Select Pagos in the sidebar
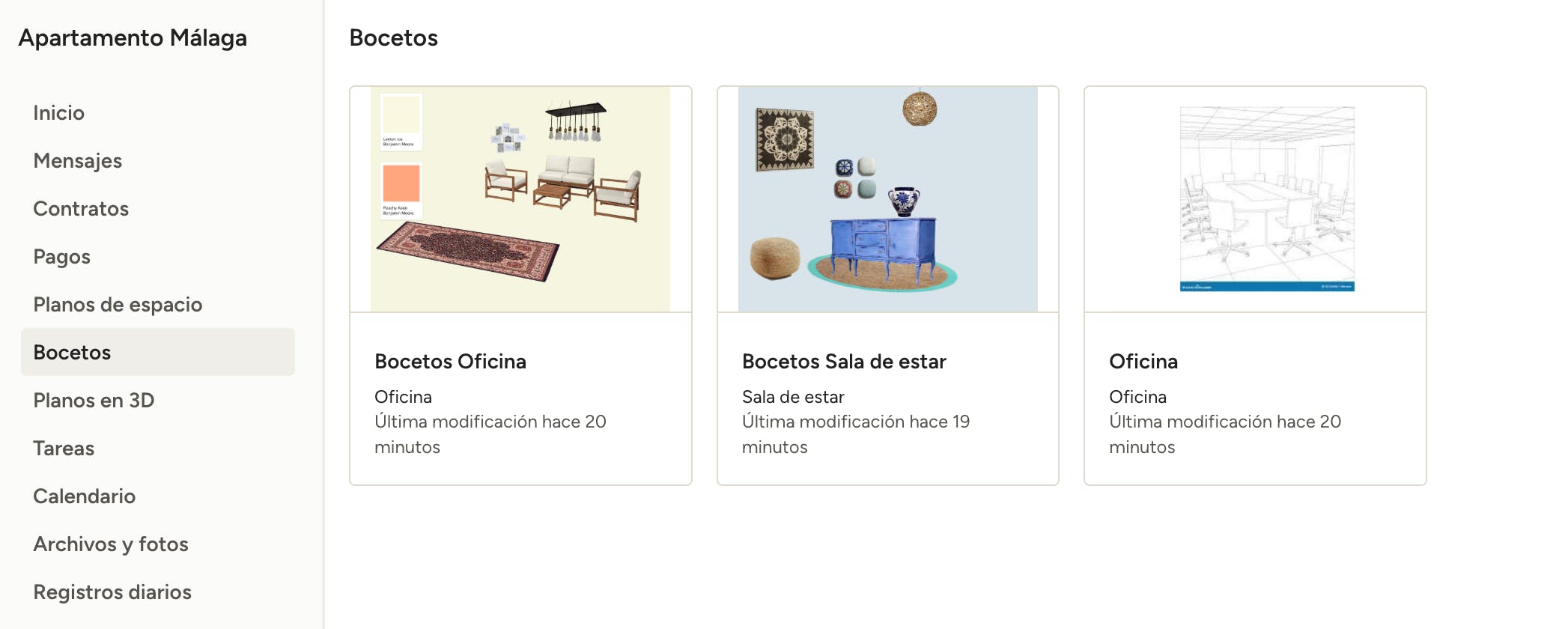Image resolution: width=1568 pixels, height=629 pixels. pos(61,256)
